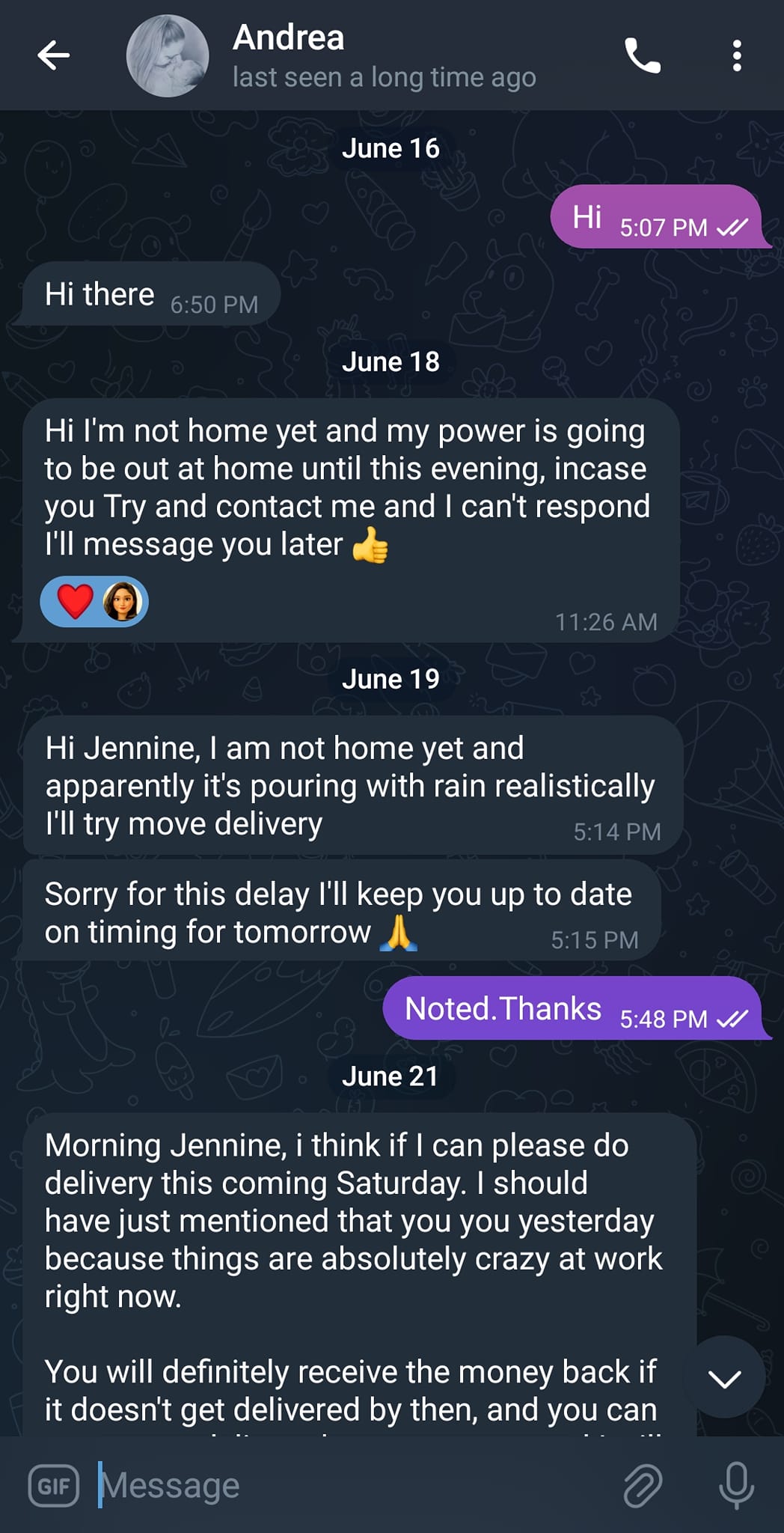Tap the microphone to record a voice message
Viewport: 784px width, 1533px height.
[x=736, y=1485]
